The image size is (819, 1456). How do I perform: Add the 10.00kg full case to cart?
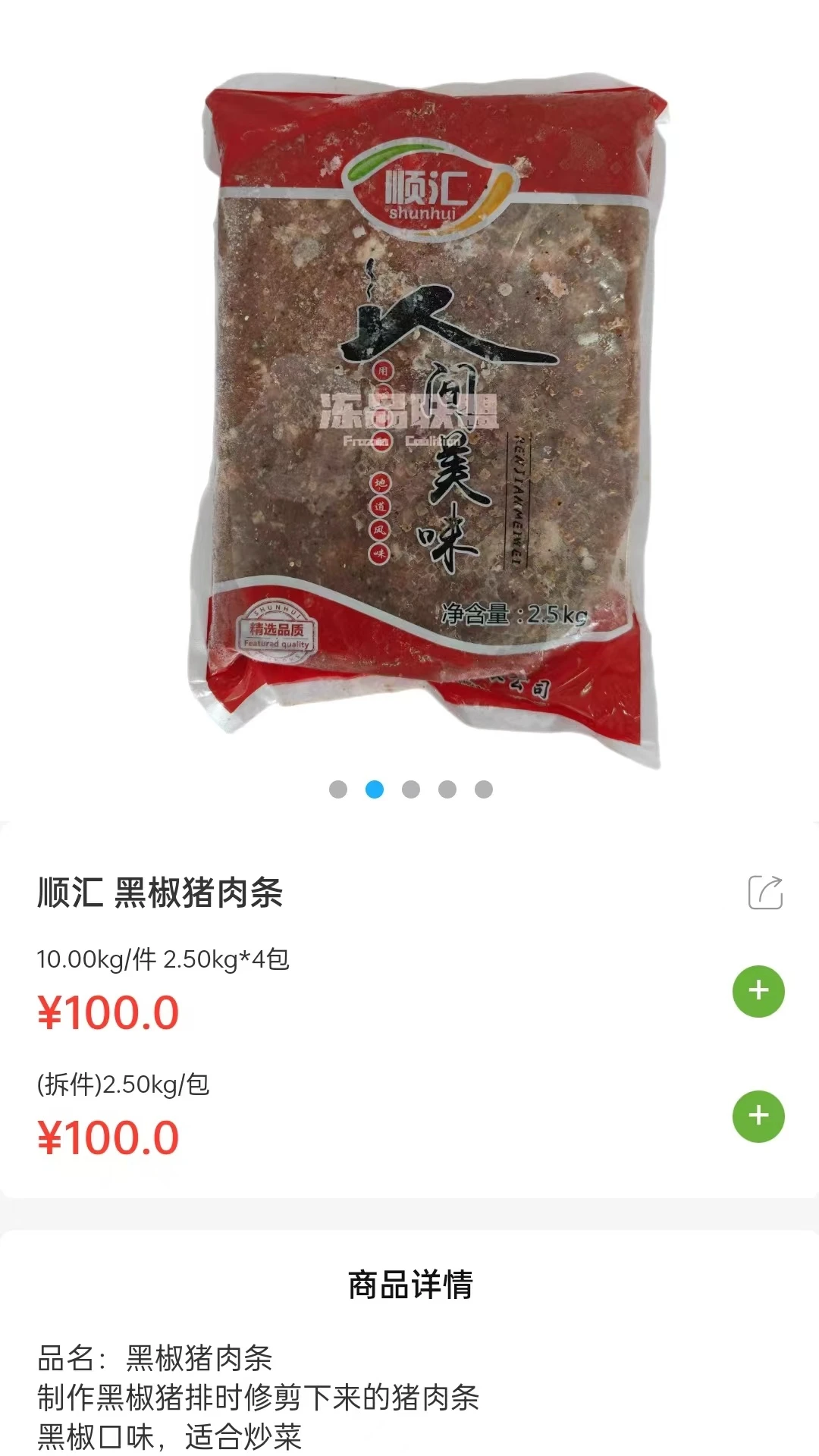758,991
